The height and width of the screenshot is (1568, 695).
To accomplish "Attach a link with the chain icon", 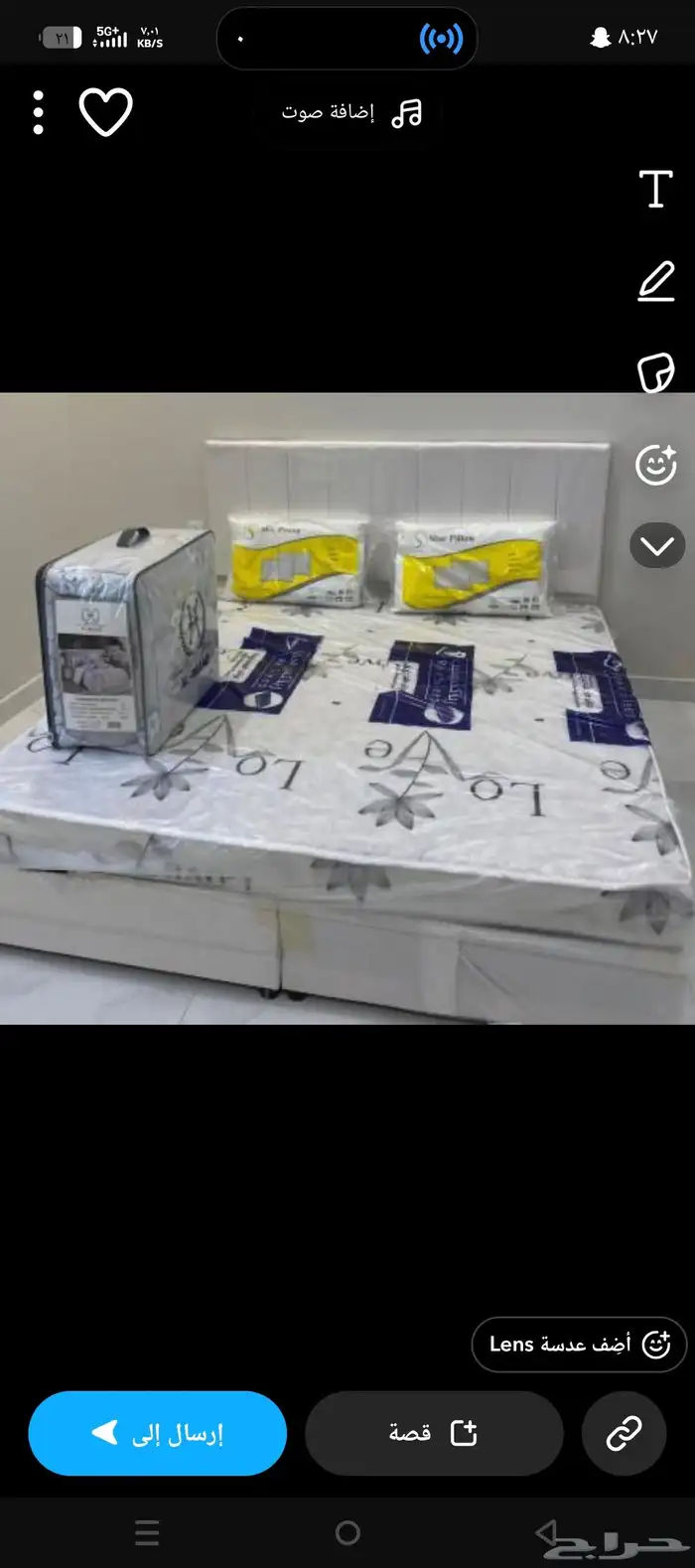I will [x=624, y=1433].
